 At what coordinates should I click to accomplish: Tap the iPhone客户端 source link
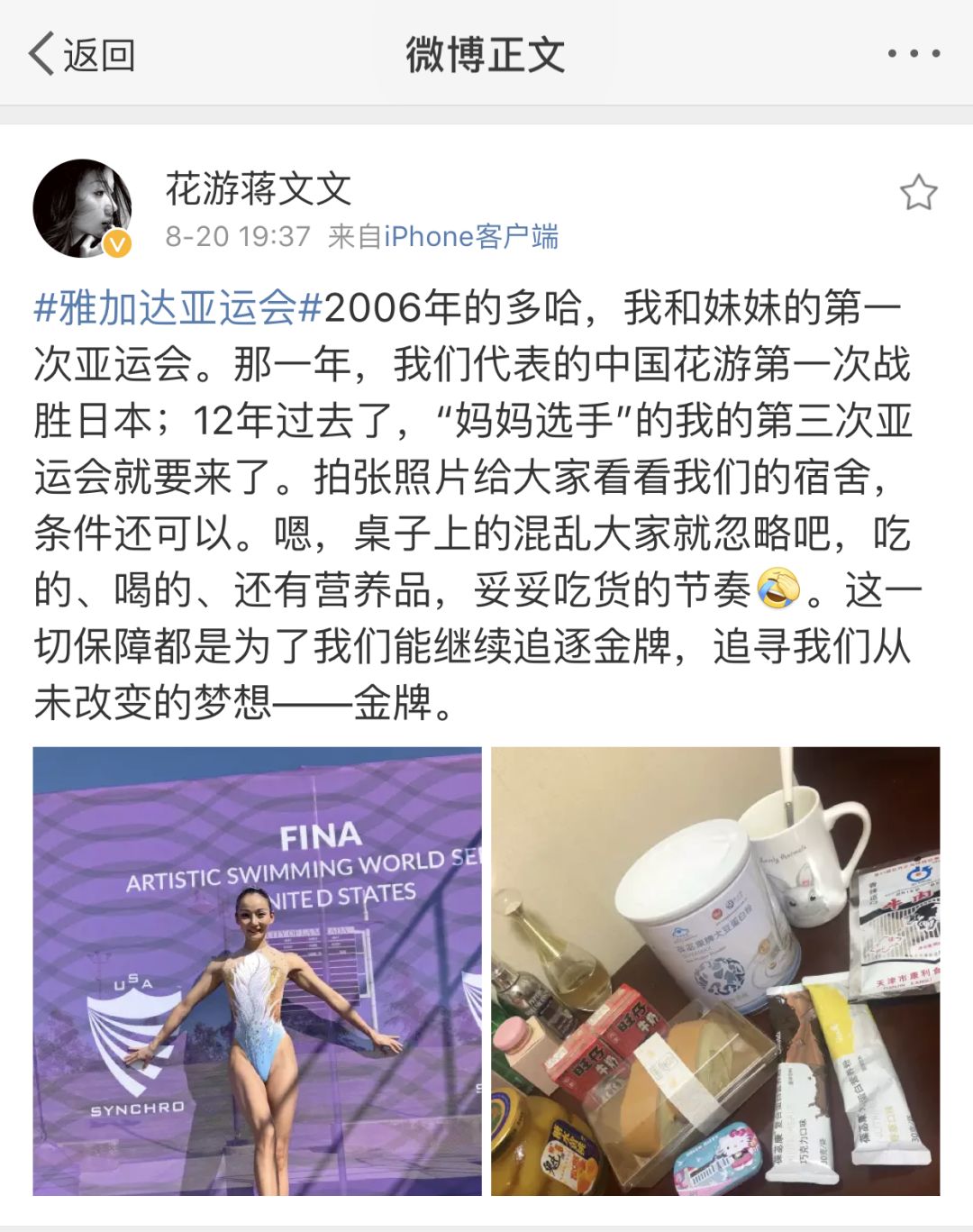tap(471, 237)
